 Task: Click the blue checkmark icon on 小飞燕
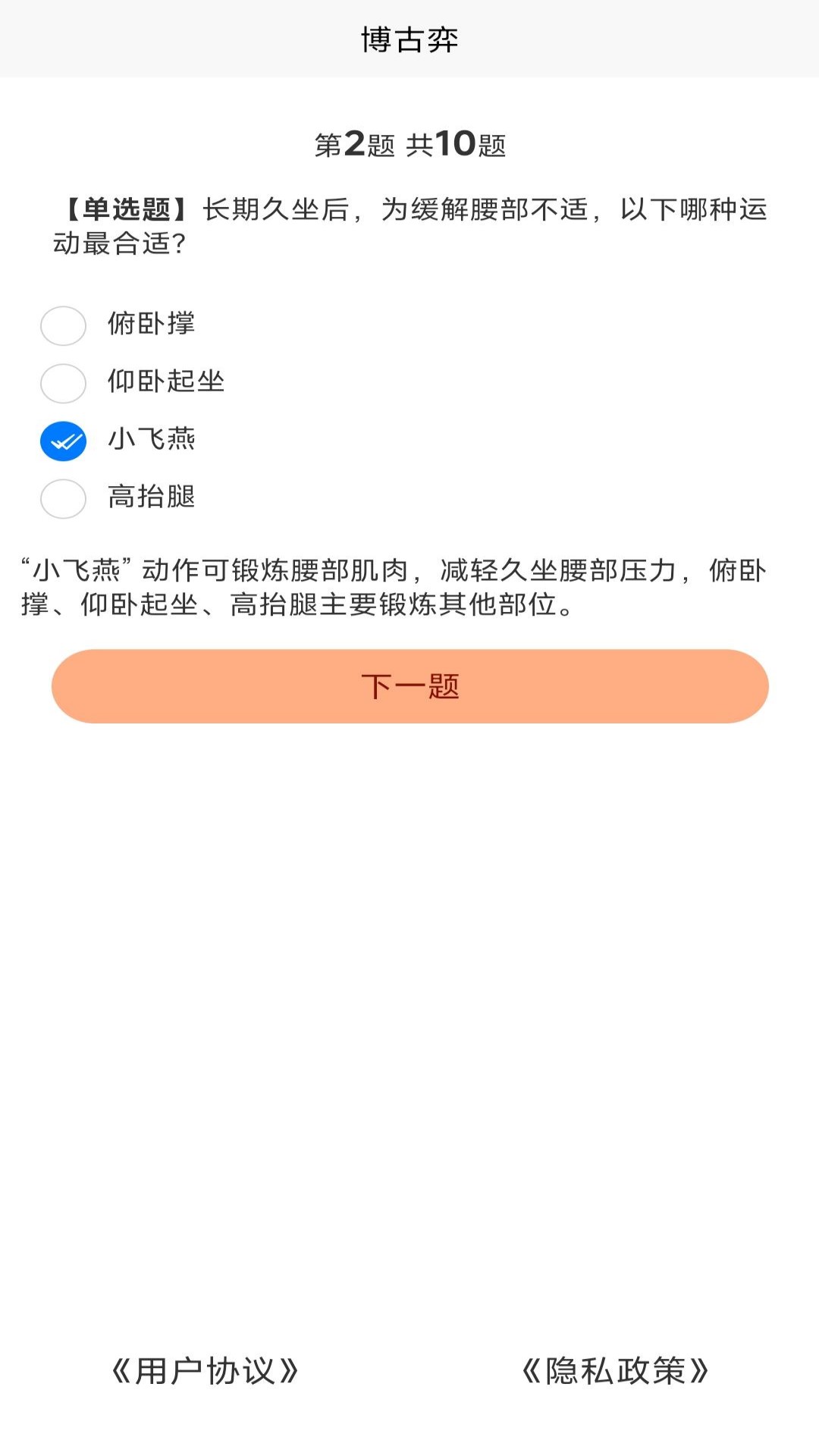[64, 441]
